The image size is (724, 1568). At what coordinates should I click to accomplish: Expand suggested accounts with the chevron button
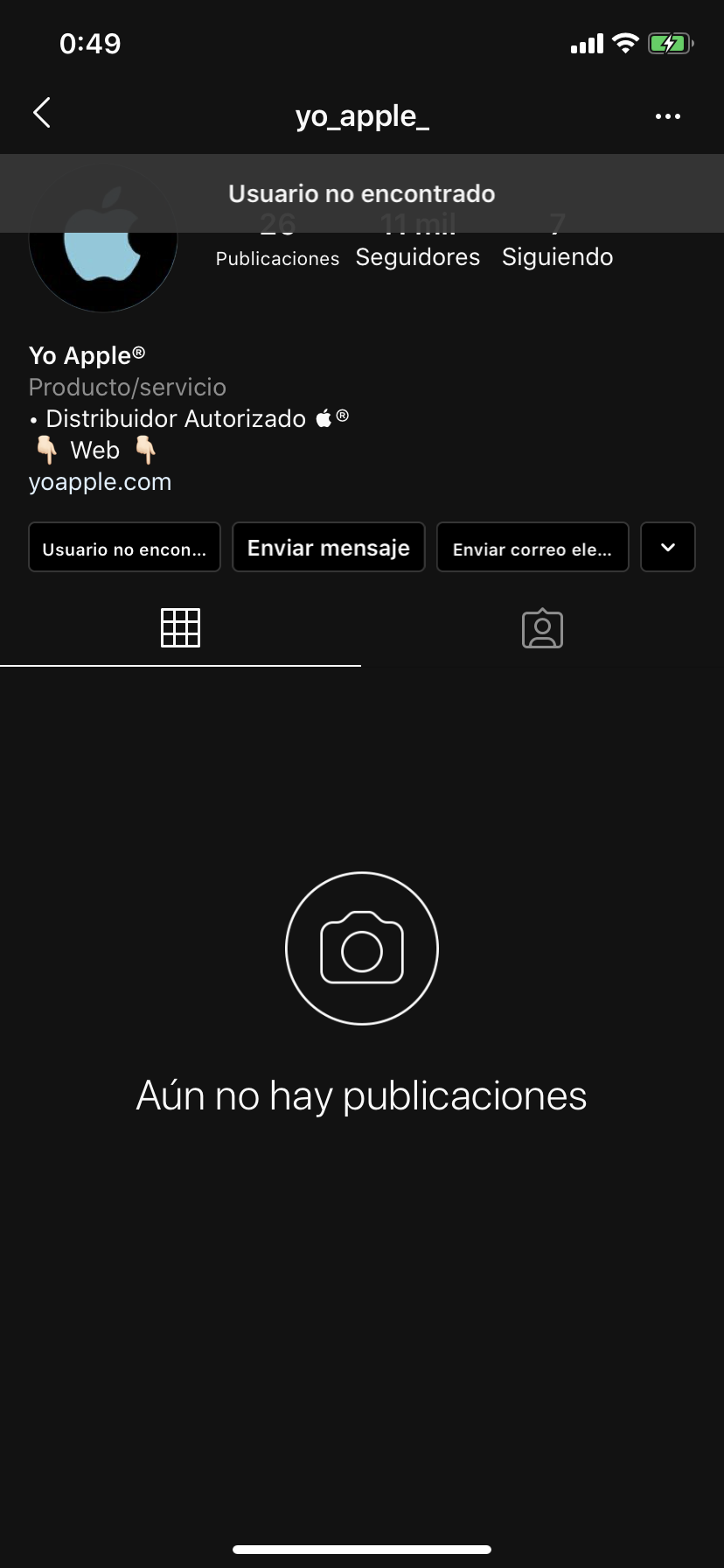click(x=668, y=548)
